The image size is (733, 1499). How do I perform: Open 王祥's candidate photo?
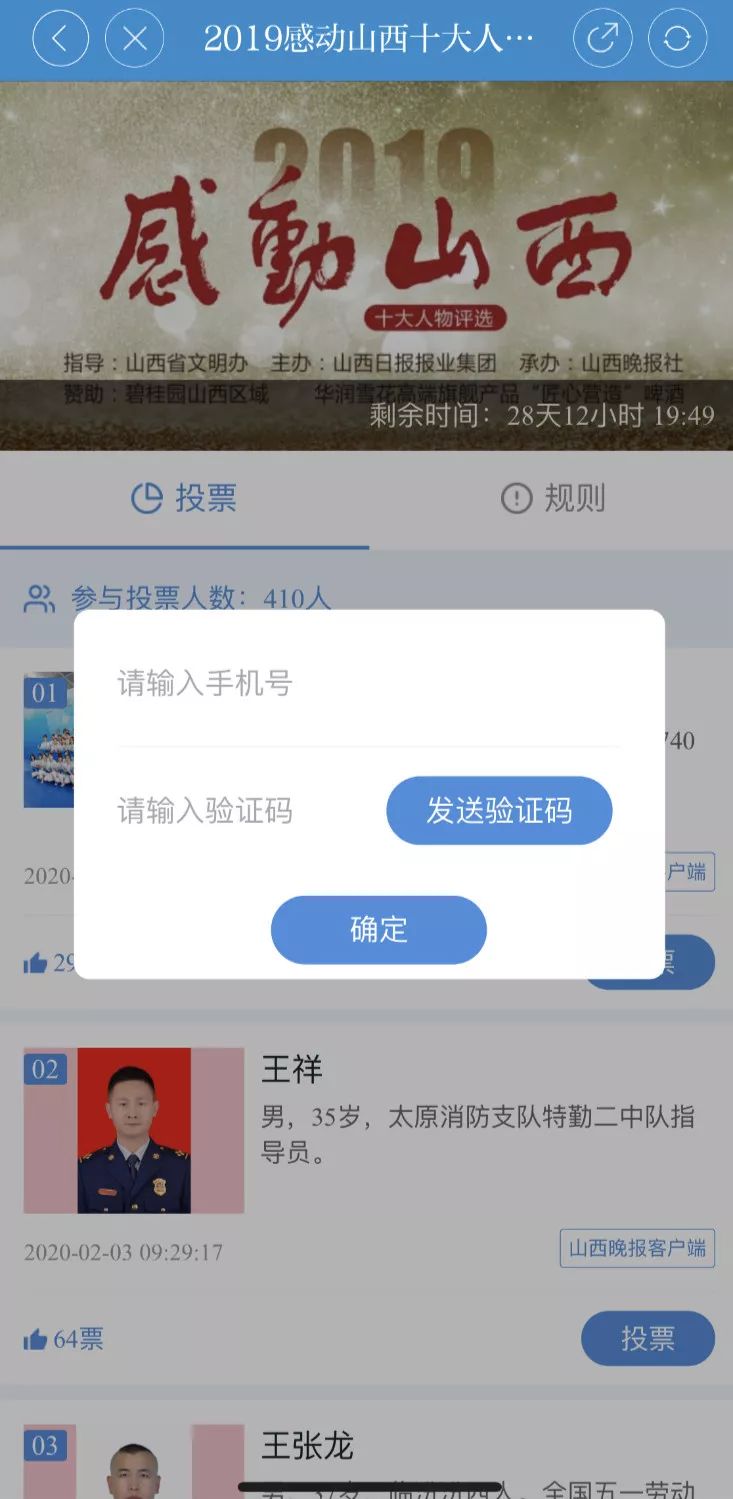134,1130
